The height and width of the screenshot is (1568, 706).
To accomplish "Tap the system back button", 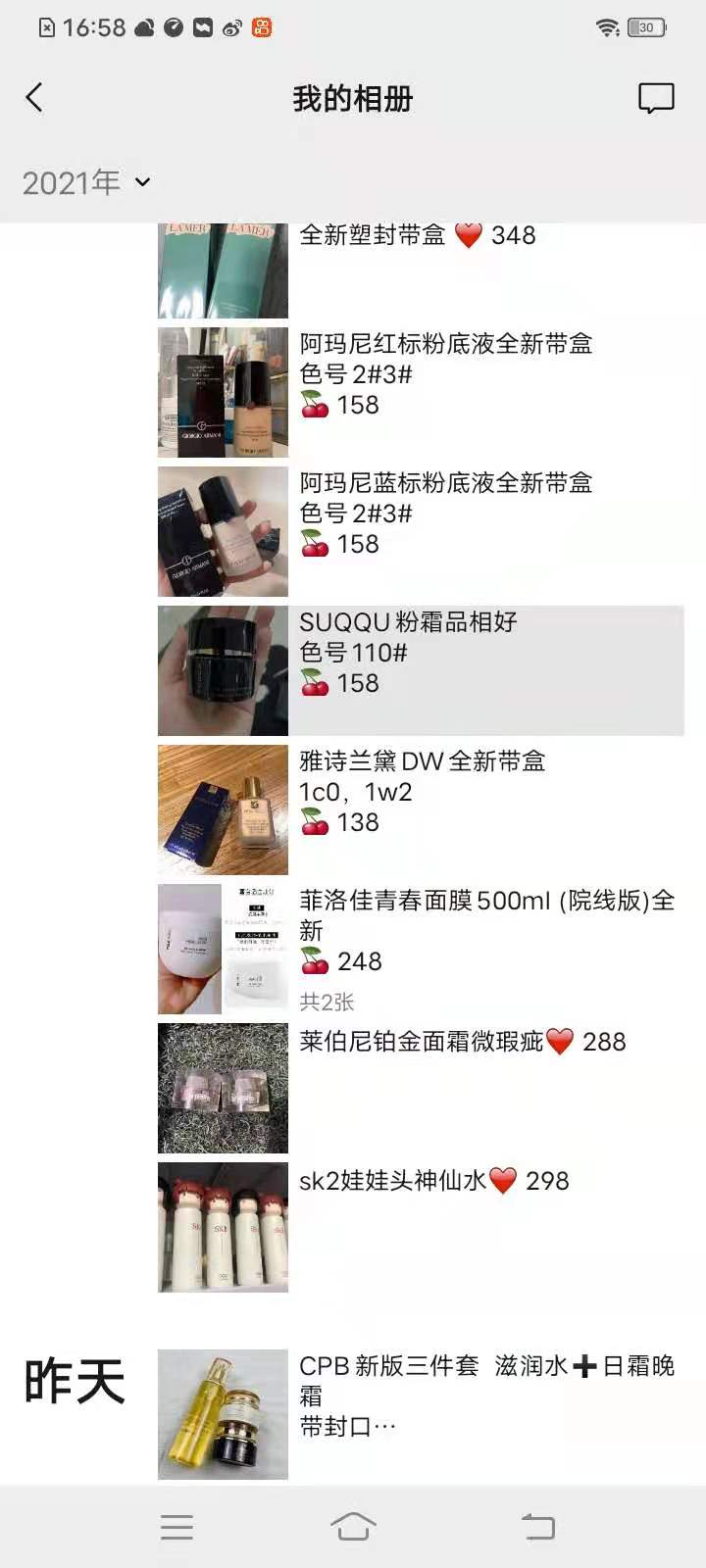I will (x=537, y=1527).
